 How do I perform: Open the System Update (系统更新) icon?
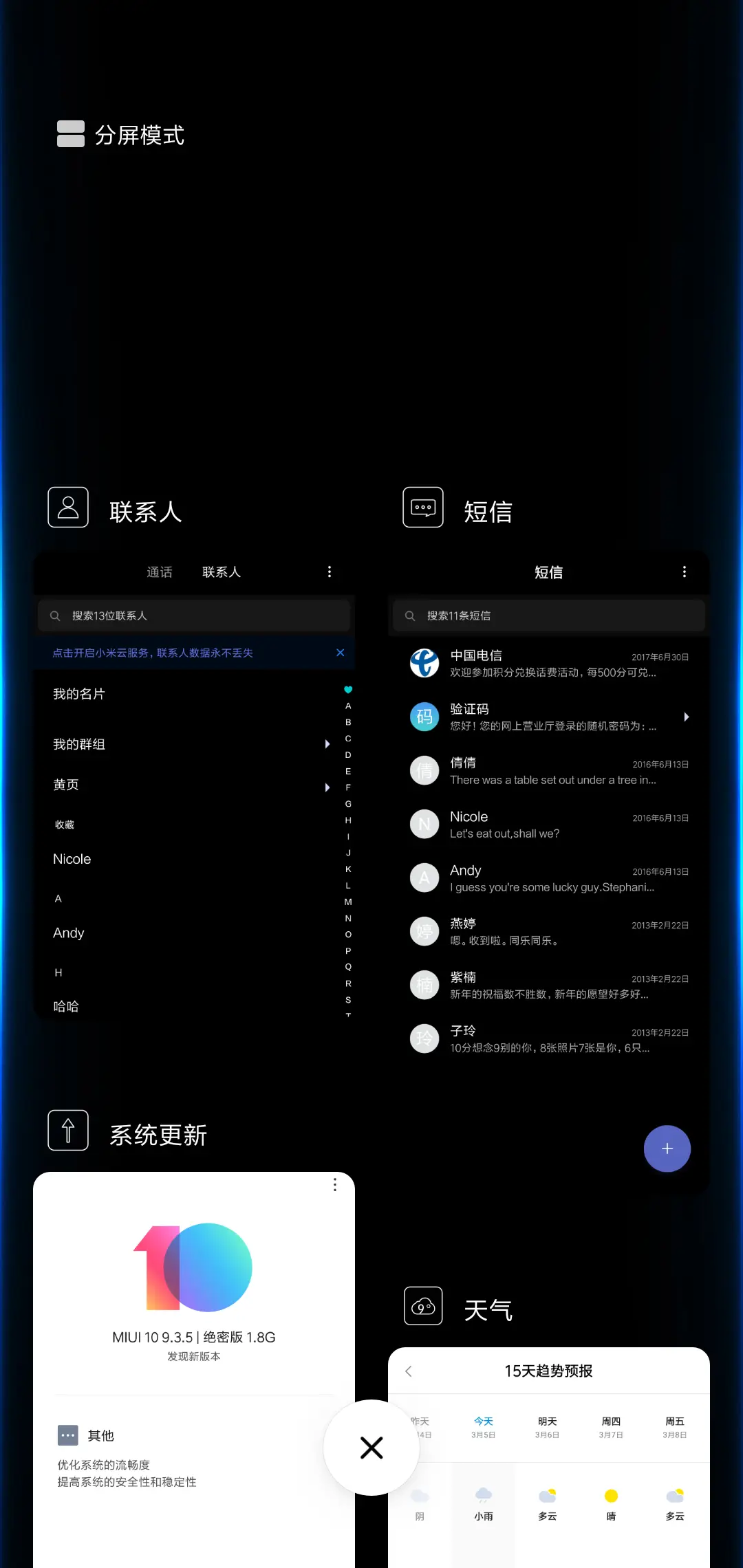67,1130
